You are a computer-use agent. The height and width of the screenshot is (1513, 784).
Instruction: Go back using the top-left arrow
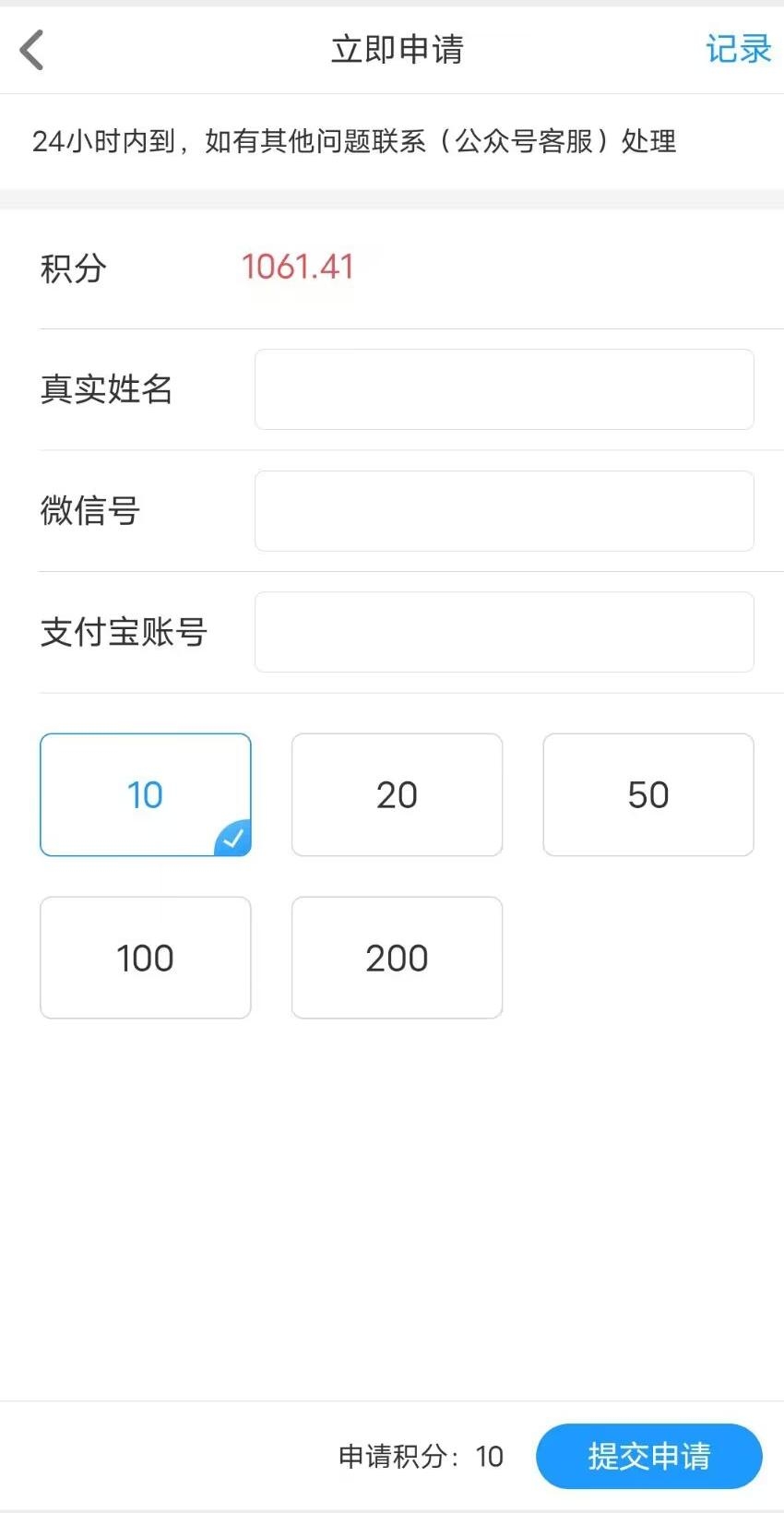click(x=32, y=50)
